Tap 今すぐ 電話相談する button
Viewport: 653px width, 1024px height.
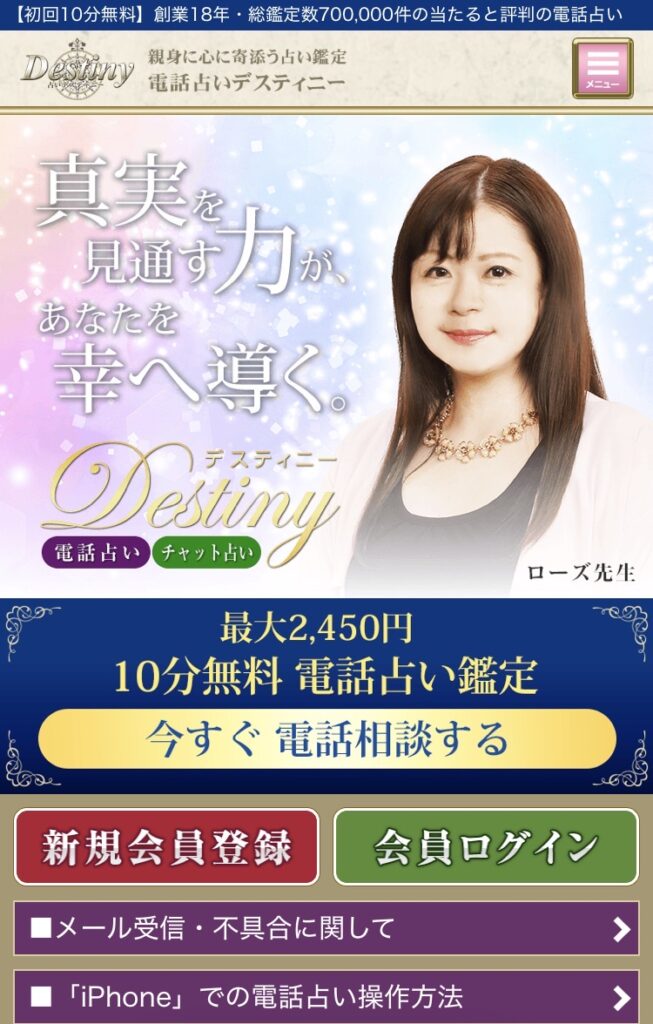point(327,739)
